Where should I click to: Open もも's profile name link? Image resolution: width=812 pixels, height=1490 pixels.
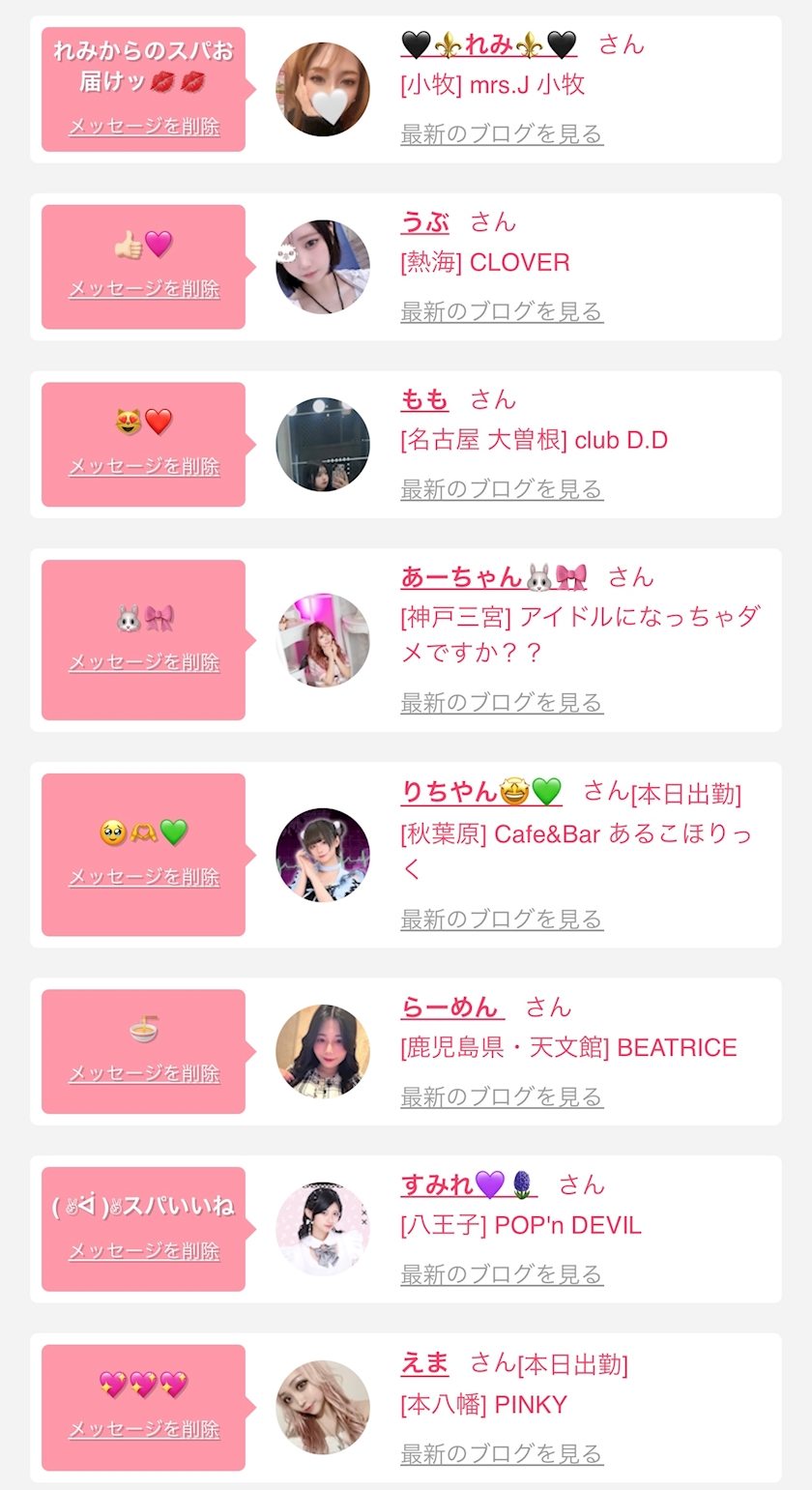[x=424, y=400]
